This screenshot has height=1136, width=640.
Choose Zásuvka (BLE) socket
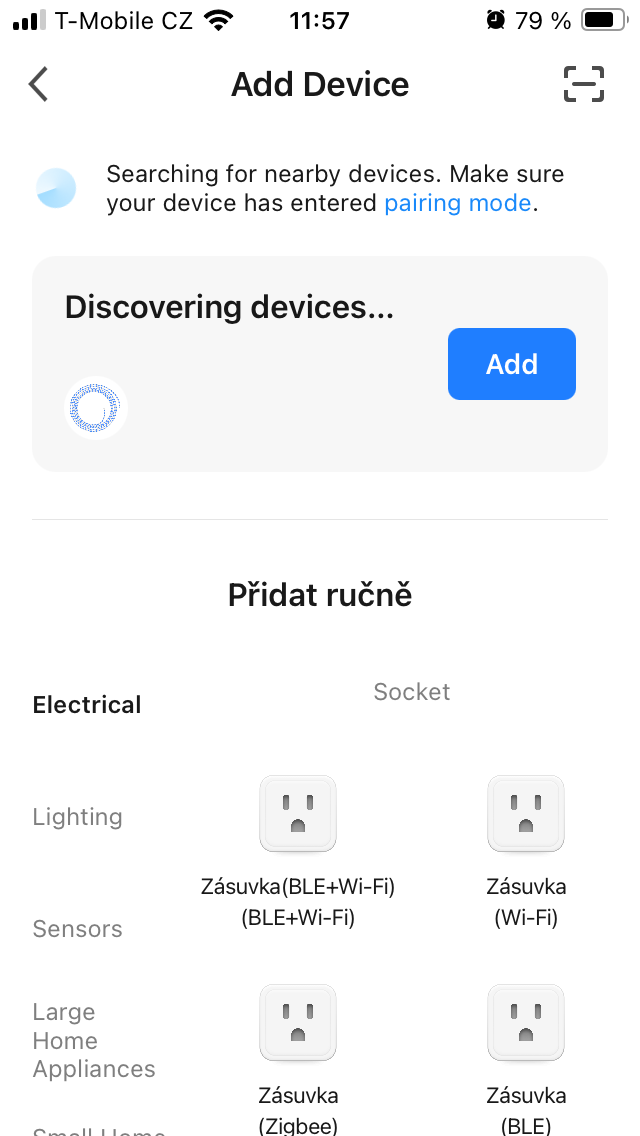[526, 1023]
